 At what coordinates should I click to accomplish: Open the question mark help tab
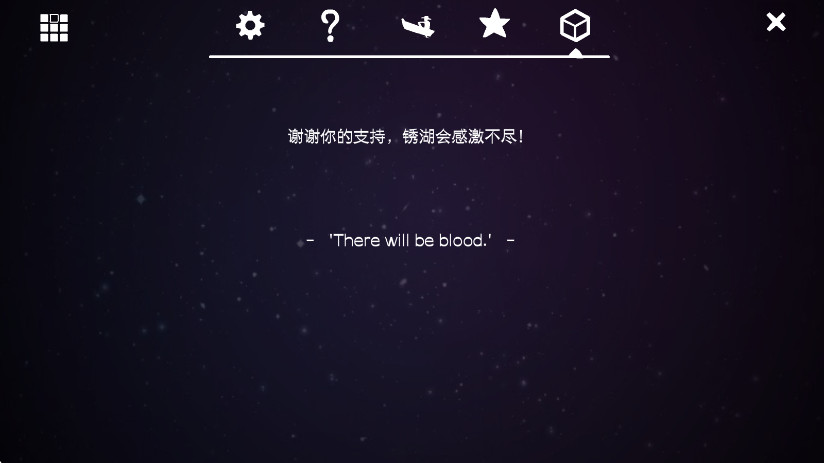(x=331, y=25)
